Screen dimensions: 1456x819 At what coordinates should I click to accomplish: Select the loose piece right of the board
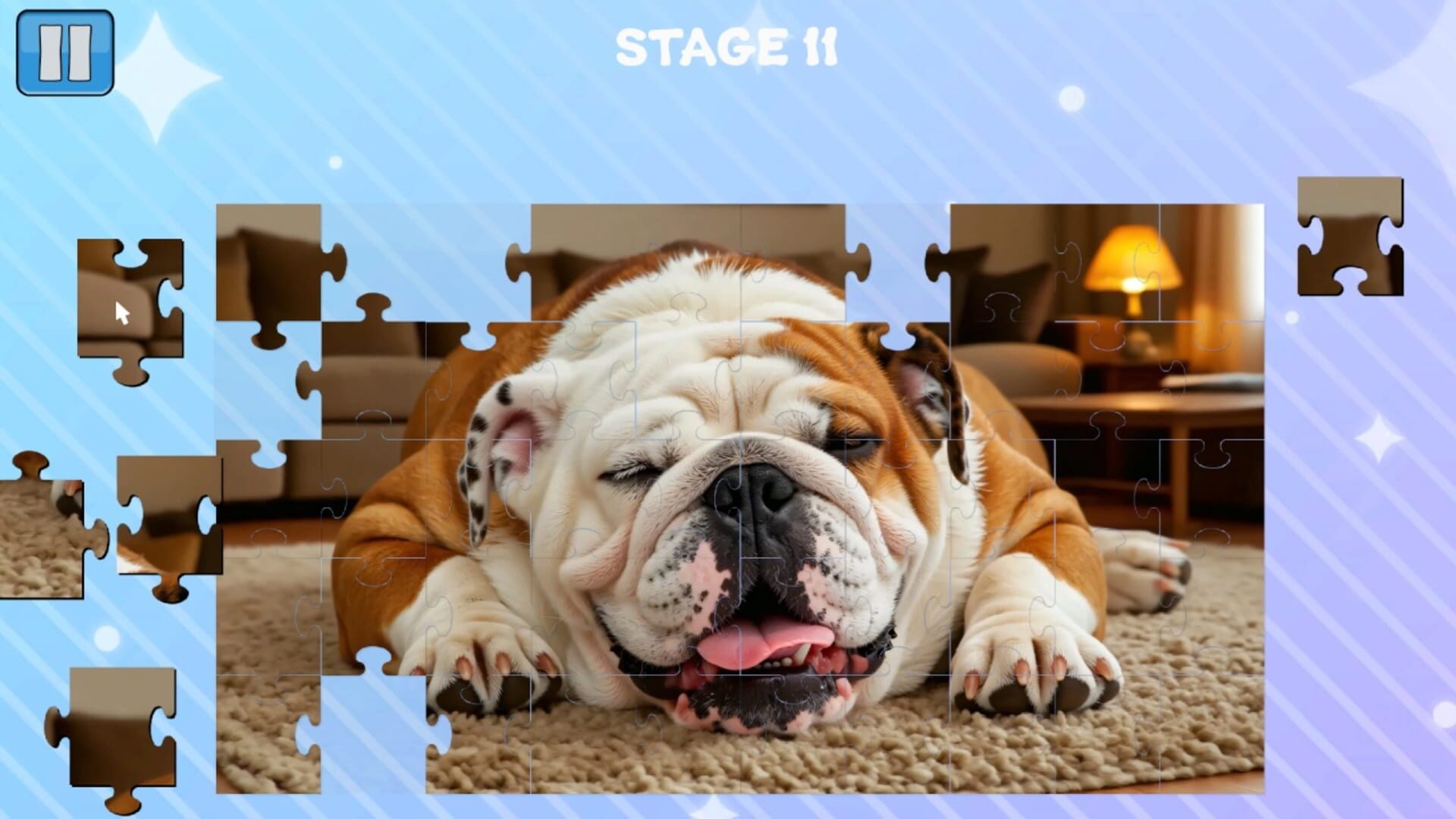[1348, 235]
